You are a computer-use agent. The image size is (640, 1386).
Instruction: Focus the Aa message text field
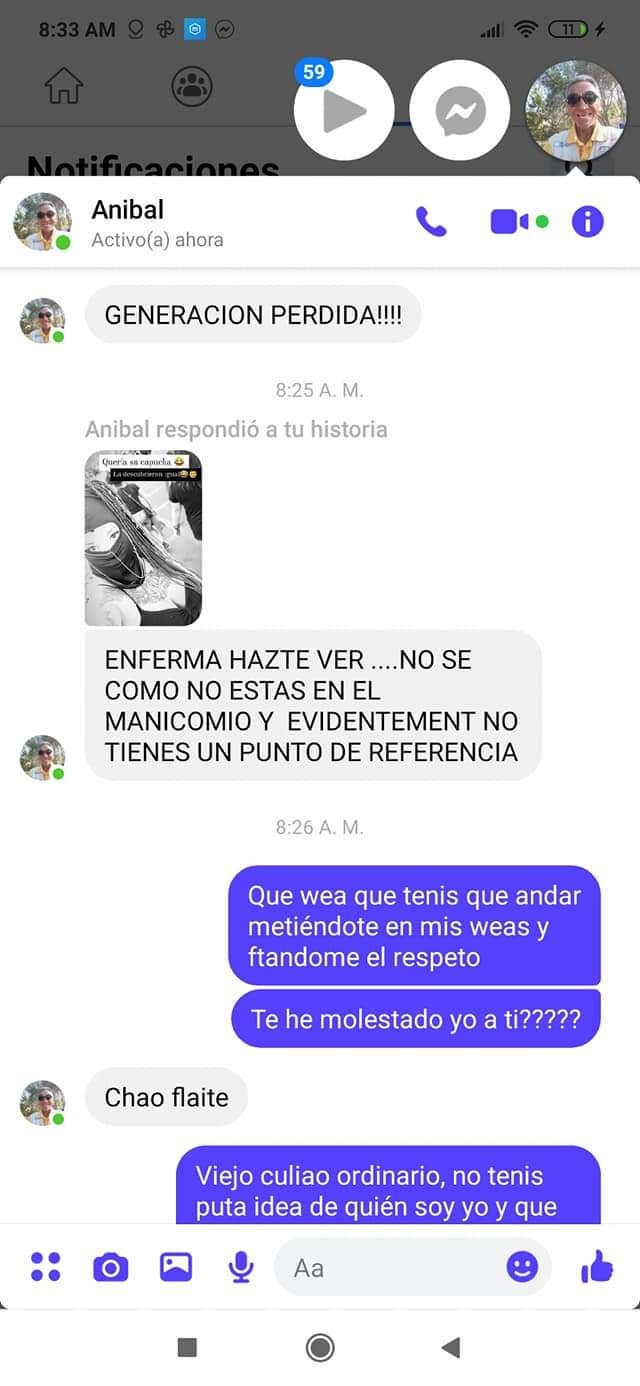[390, 1267]
